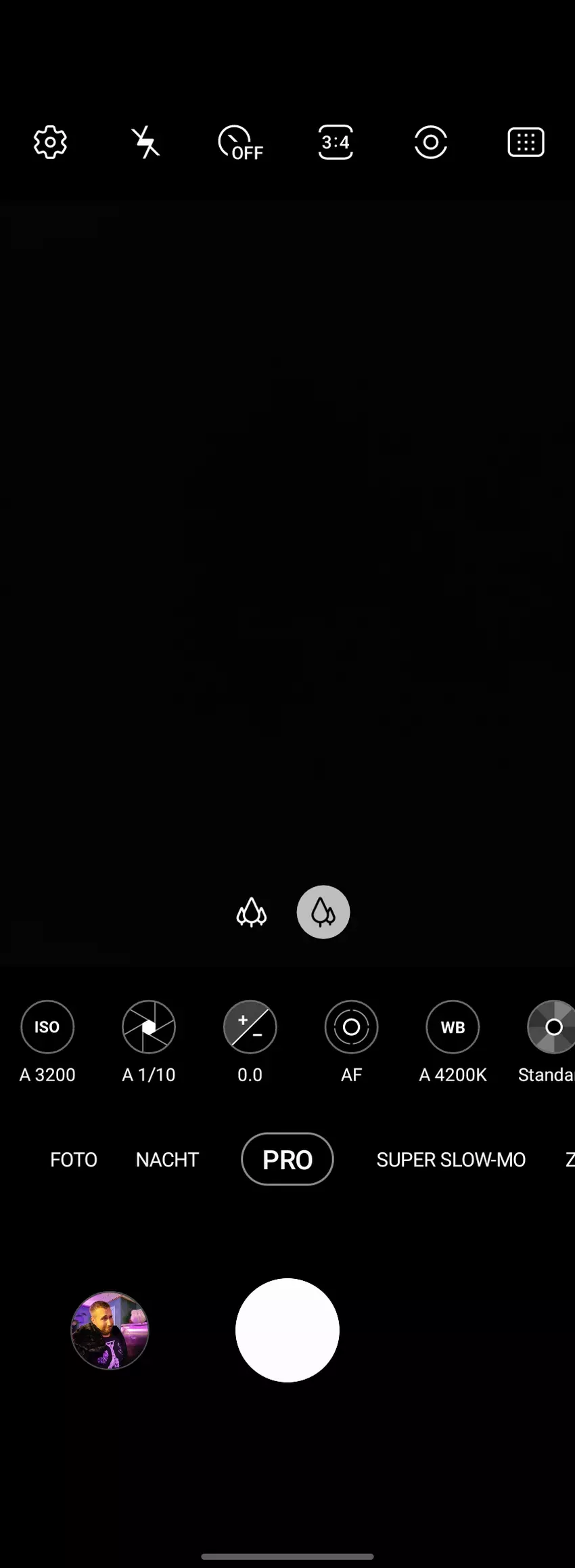Select the wide lens with two trees

point(323,912)
